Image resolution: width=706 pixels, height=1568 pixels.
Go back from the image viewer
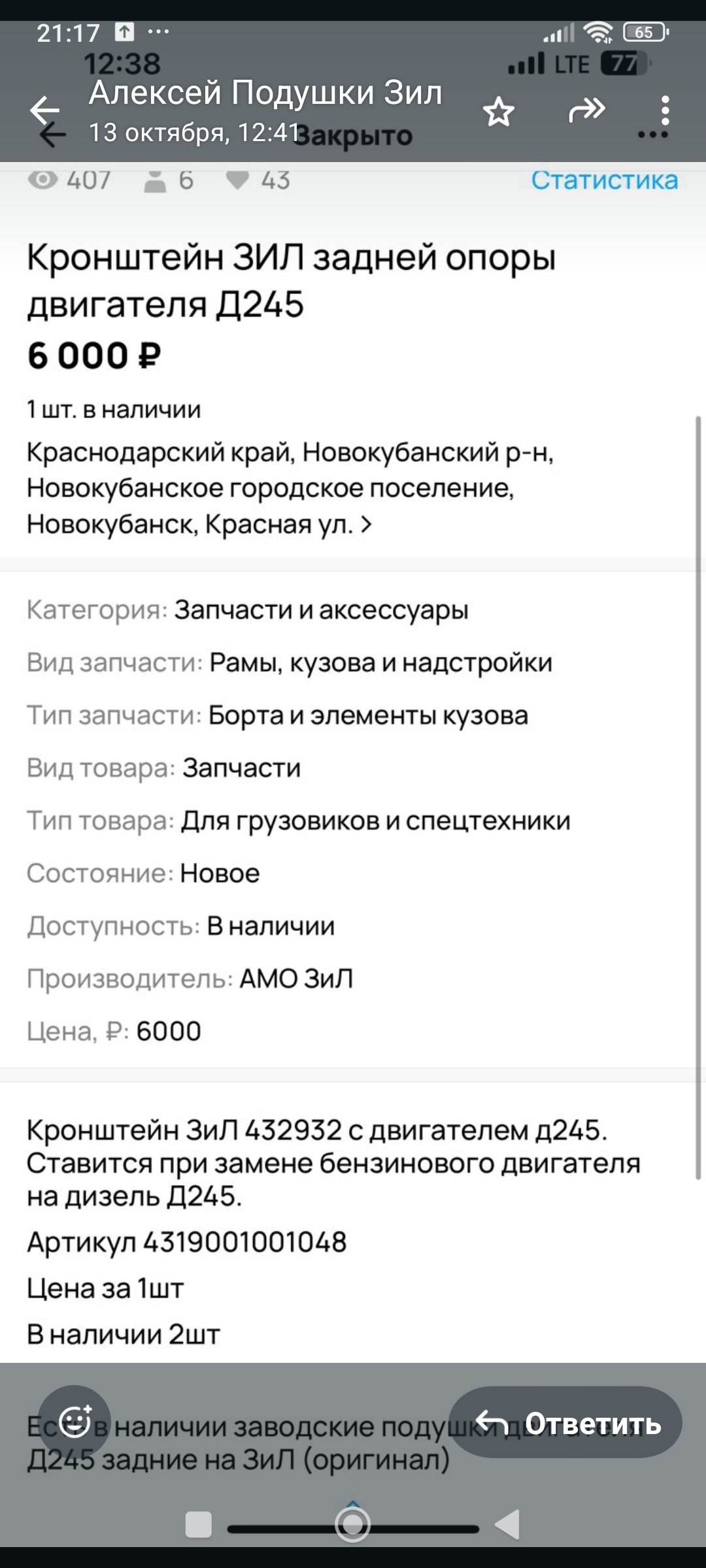pyautogui.click(x=44, y=110)
